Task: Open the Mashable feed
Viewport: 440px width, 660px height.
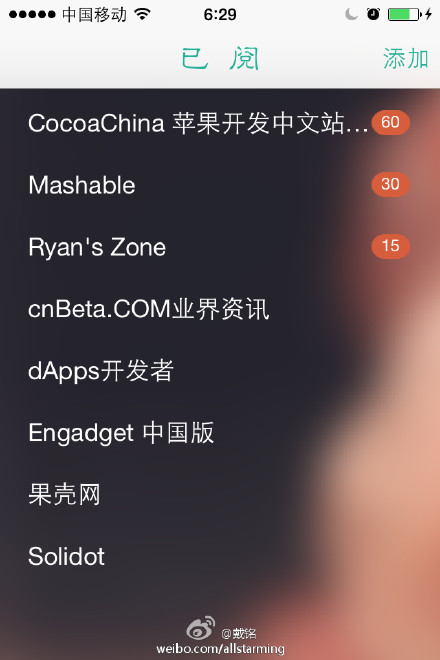Action: click(x=220, y=184)
